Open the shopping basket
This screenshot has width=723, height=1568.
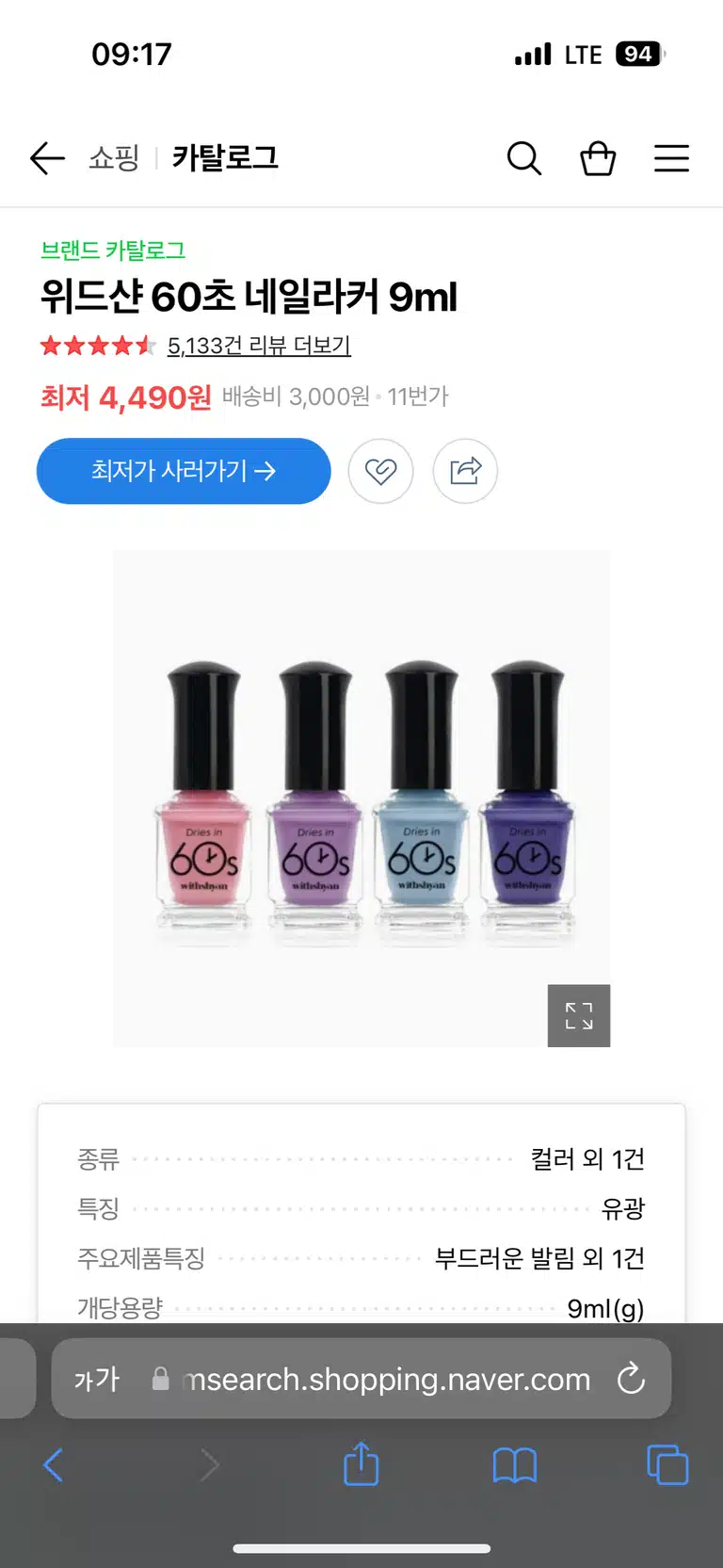click(x=598, y=158)
